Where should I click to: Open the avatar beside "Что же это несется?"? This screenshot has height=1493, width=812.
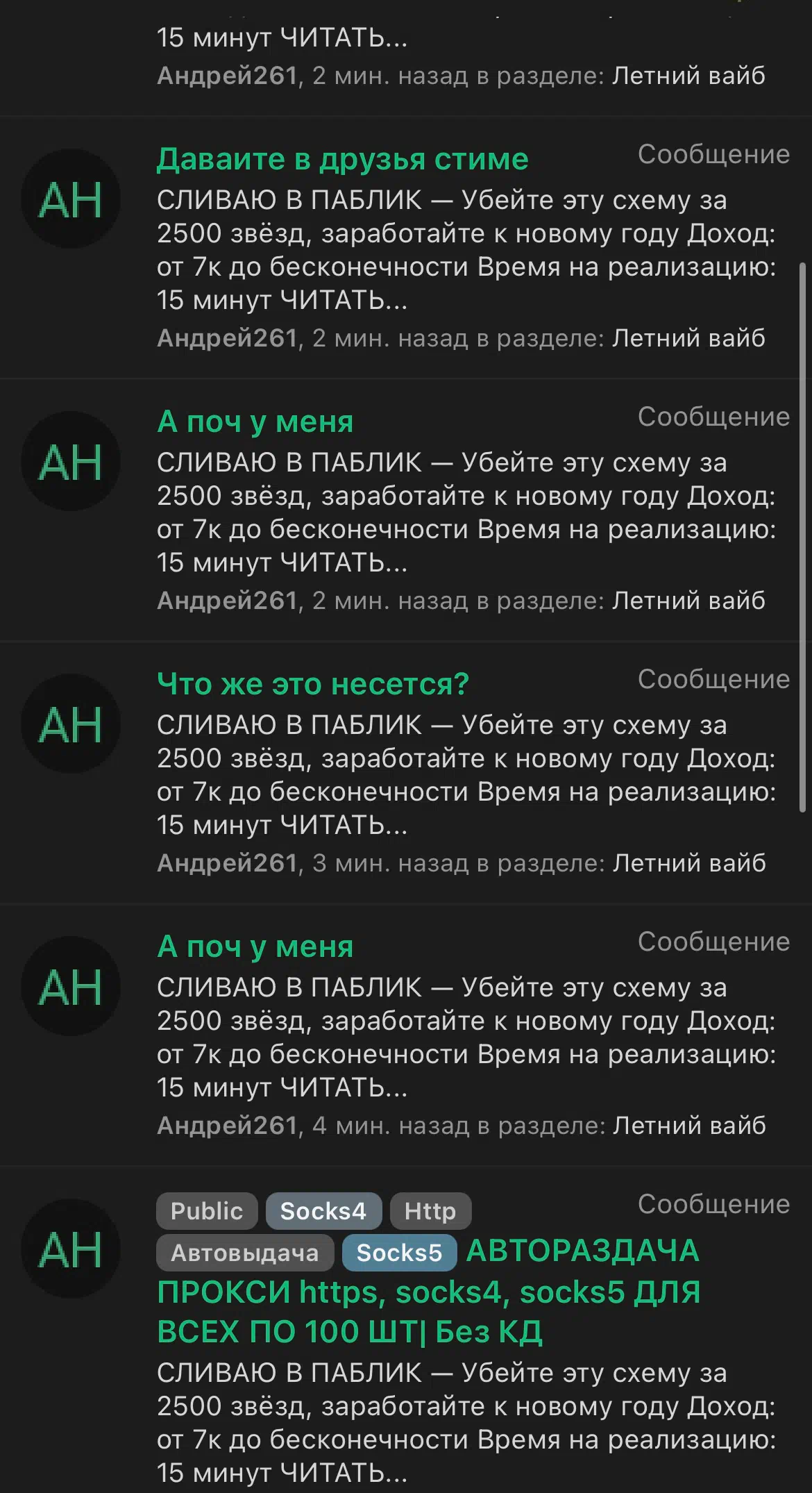click(71, 724)
